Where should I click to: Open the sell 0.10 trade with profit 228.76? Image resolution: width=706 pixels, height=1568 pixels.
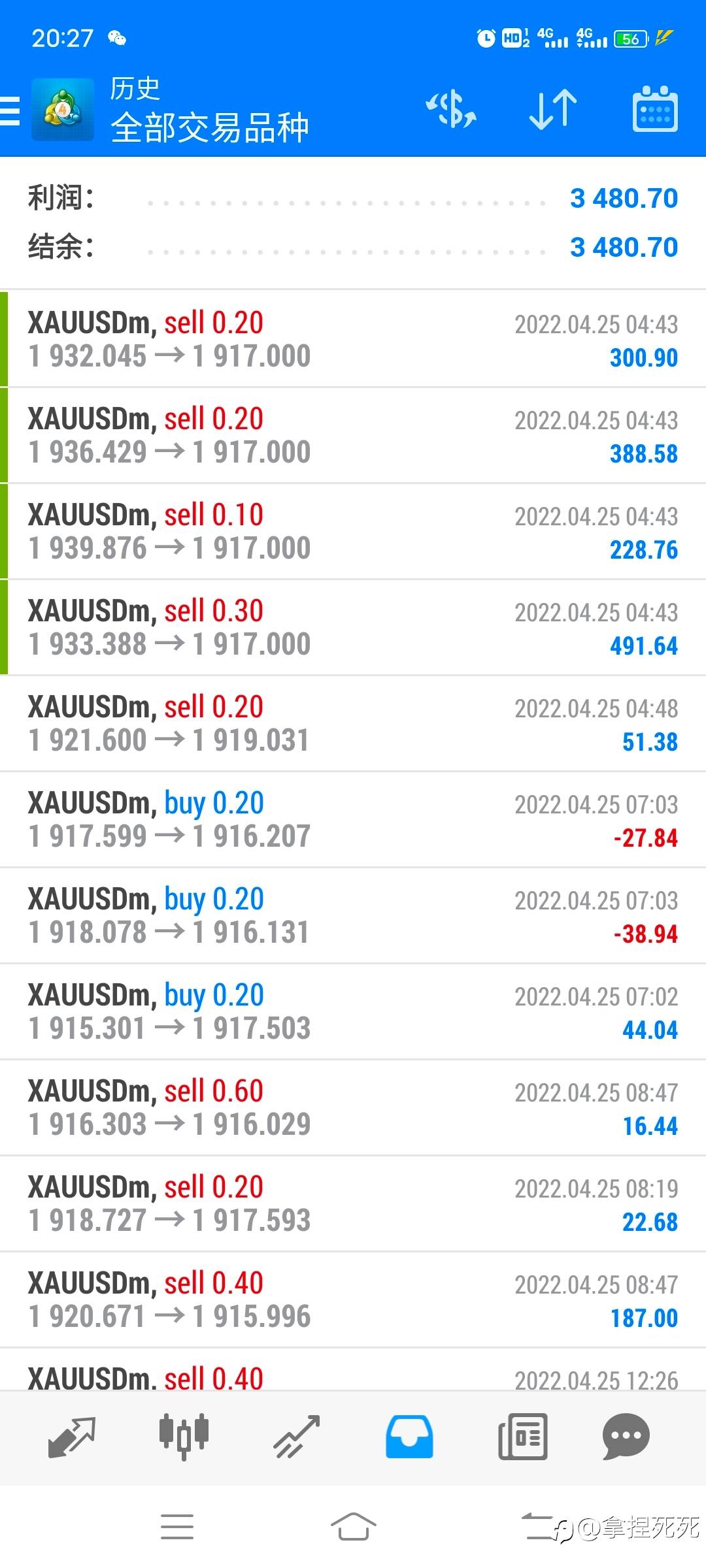point(353,532)
